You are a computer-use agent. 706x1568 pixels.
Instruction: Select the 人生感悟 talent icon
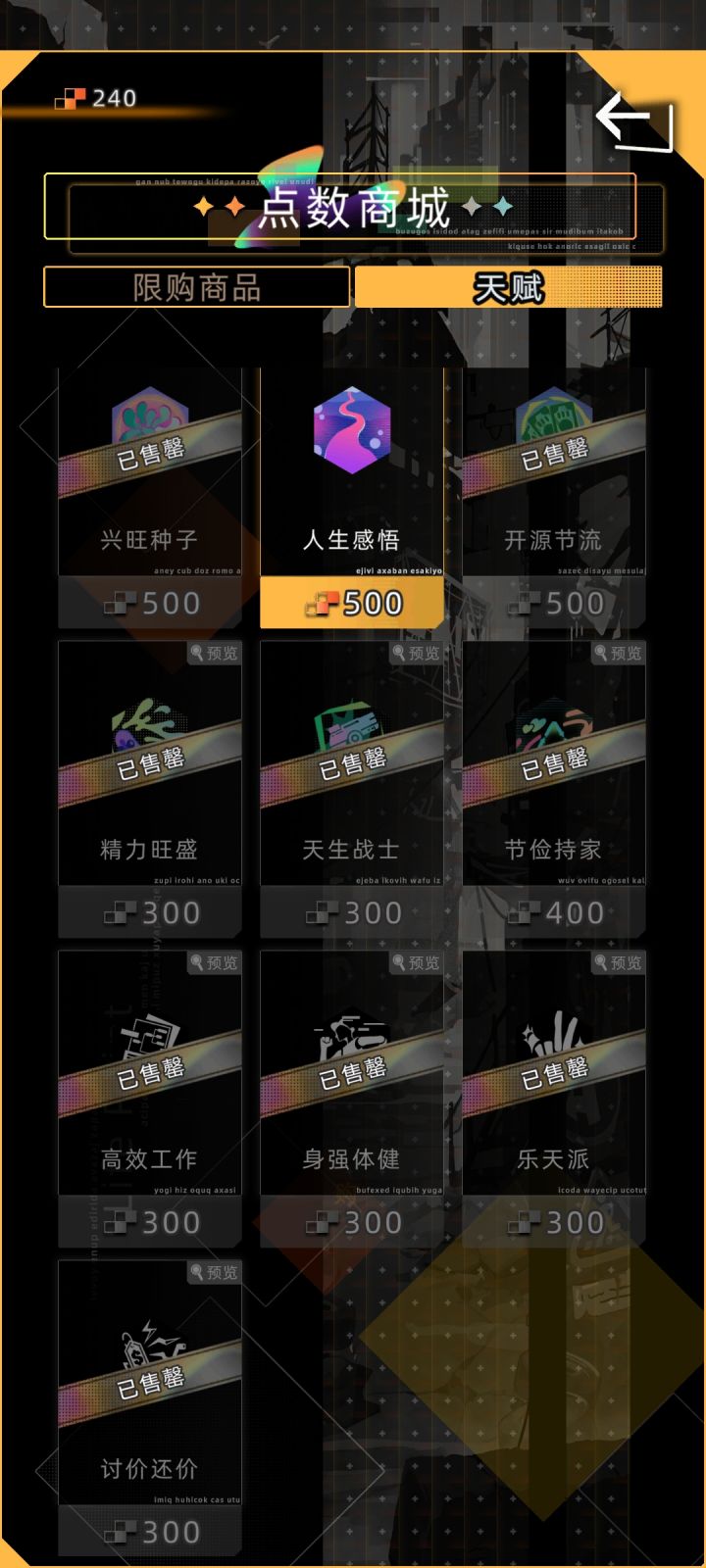tap(352, 431)
